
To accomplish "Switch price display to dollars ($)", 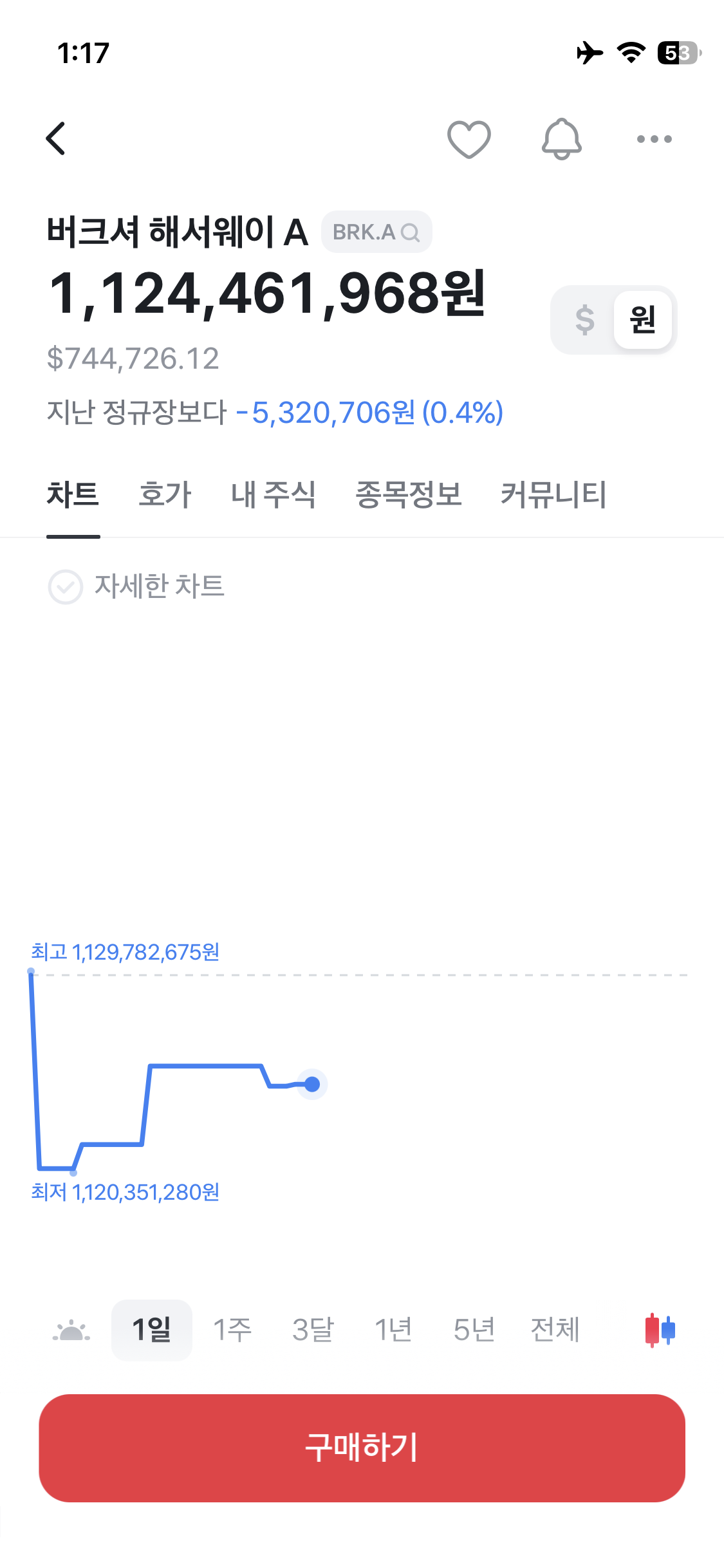I will click(585, 320).
